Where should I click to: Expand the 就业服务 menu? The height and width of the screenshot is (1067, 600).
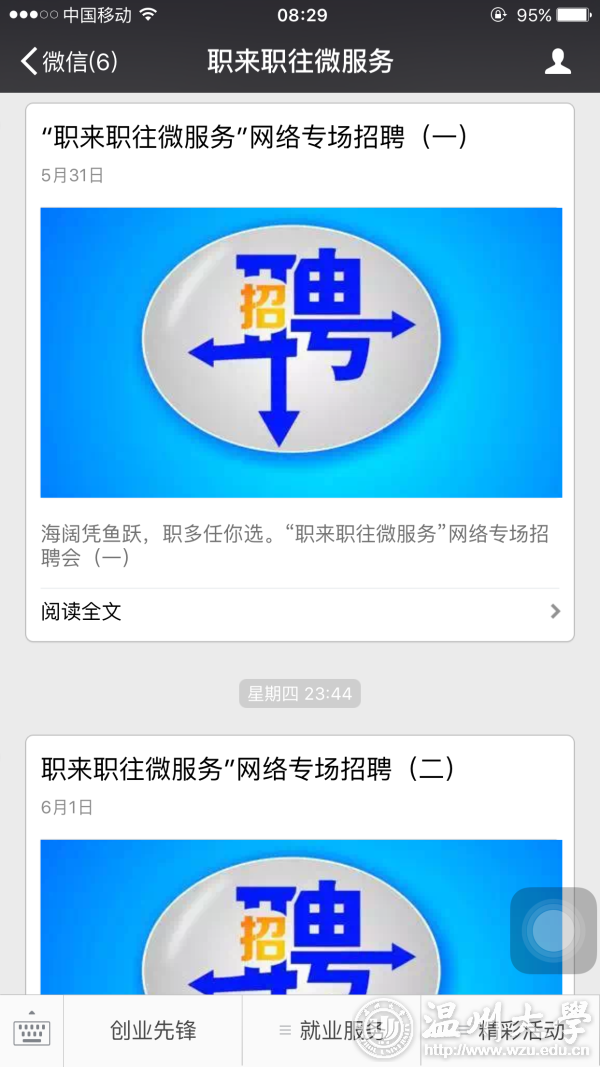[332, 1031]
